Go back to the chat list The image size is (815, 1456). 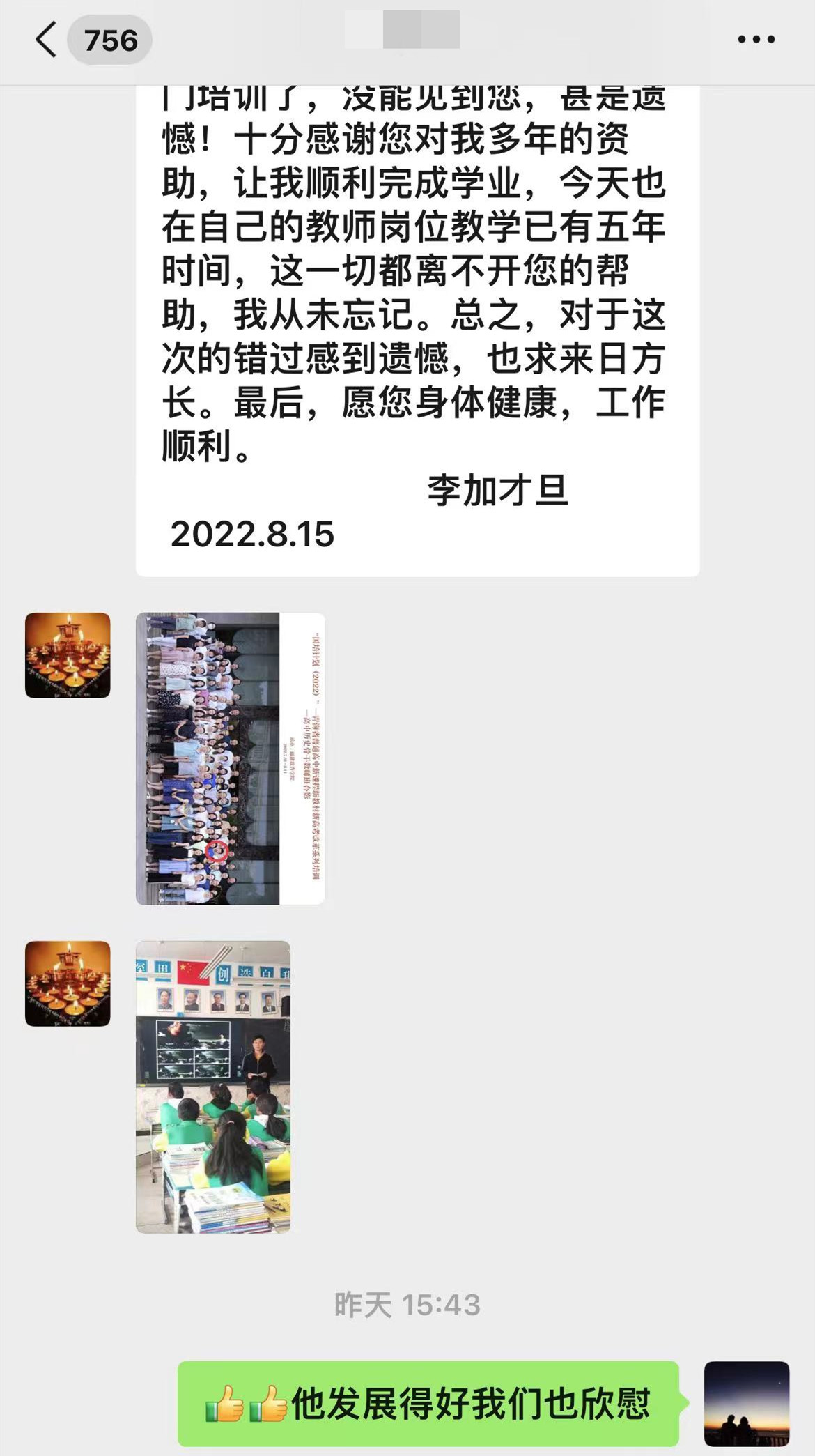(x=46, y=40)
